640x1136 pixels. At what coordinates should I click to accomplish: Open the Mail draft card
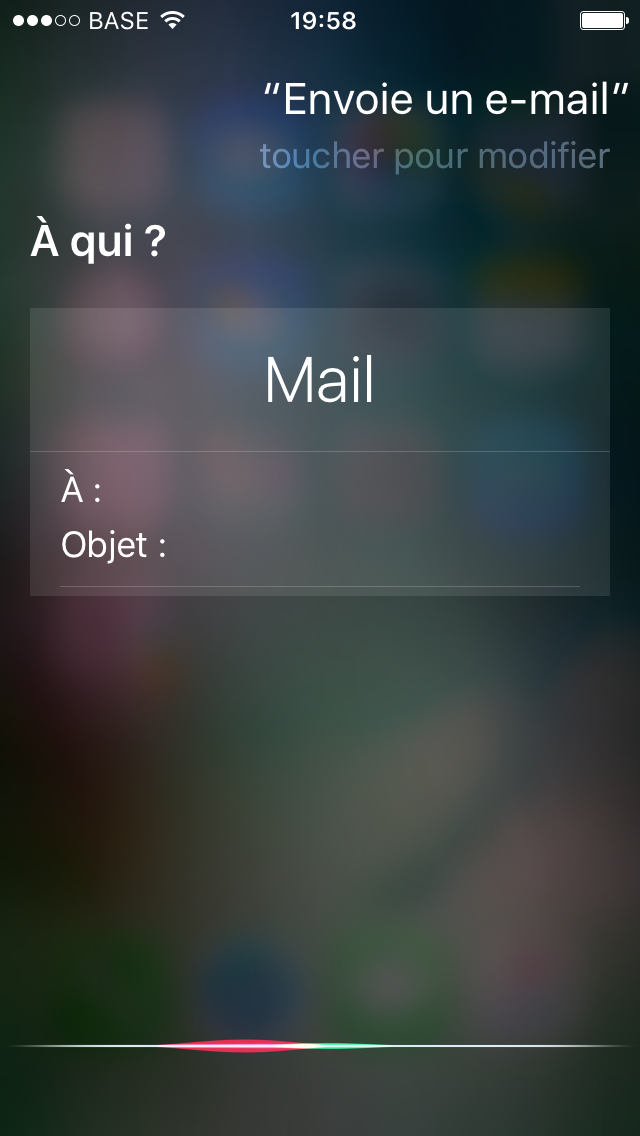tap(320, 451)
